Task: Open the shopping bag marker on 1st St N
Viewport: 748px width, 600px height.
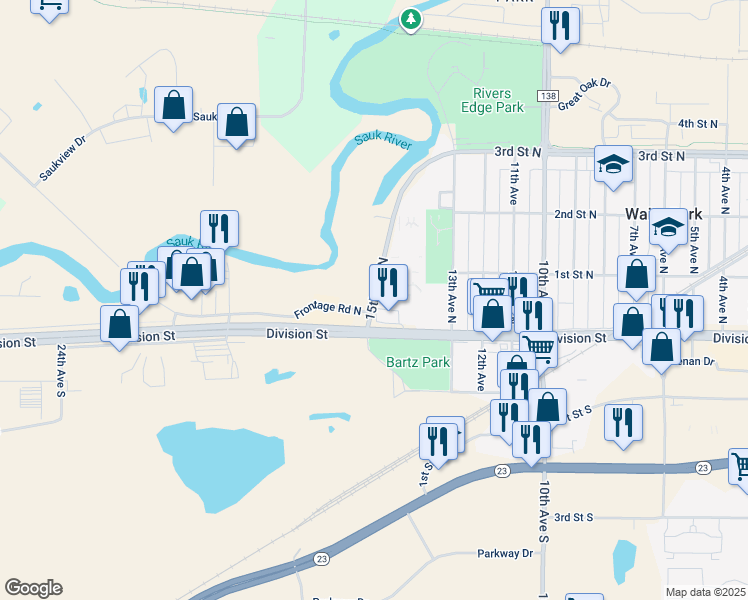Action: pyautogui.click(x=636, y=274)
